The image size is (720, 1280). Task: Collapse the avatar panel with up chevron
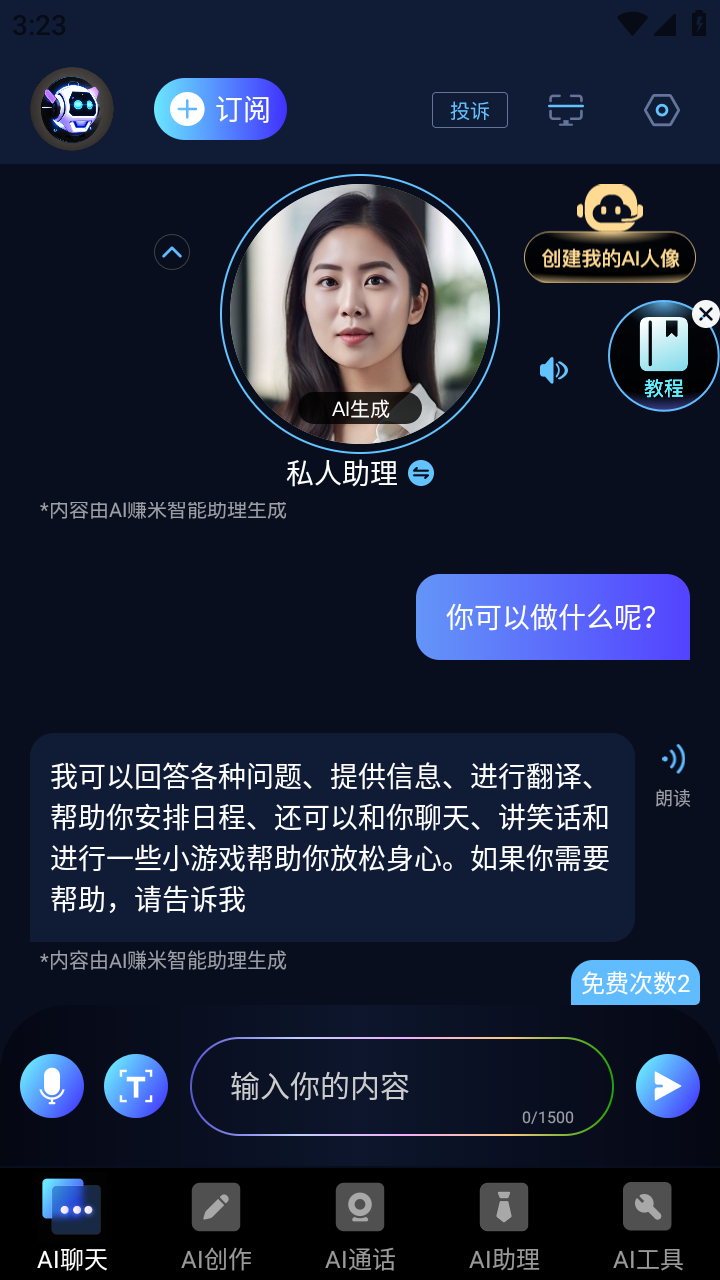tap(172, 252)
